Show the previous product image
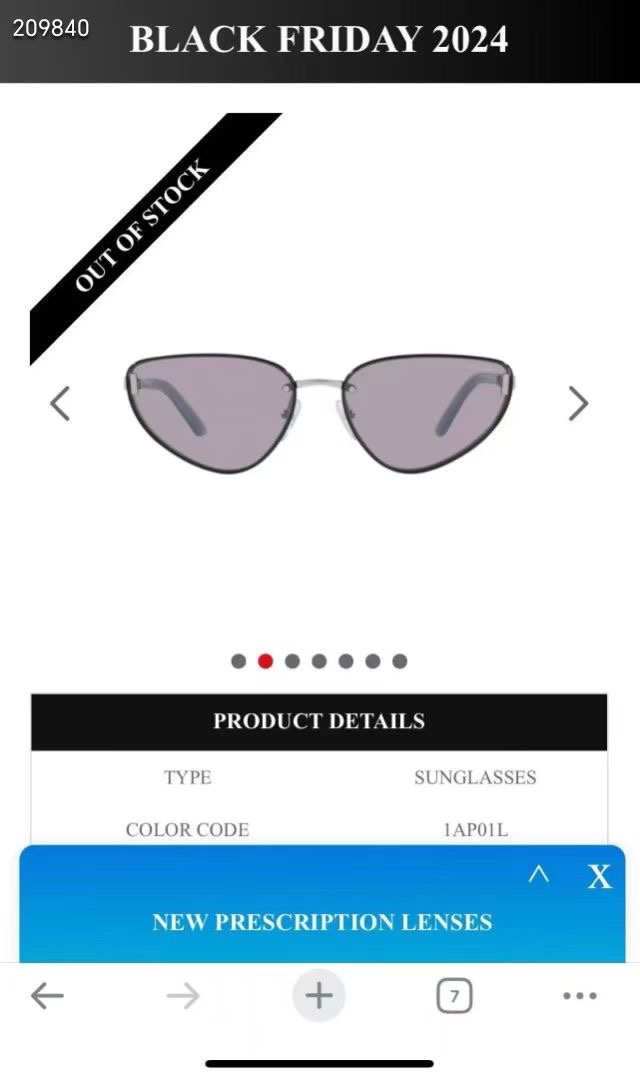Viewport: 640px width, 1080px height. pos(60,403)
